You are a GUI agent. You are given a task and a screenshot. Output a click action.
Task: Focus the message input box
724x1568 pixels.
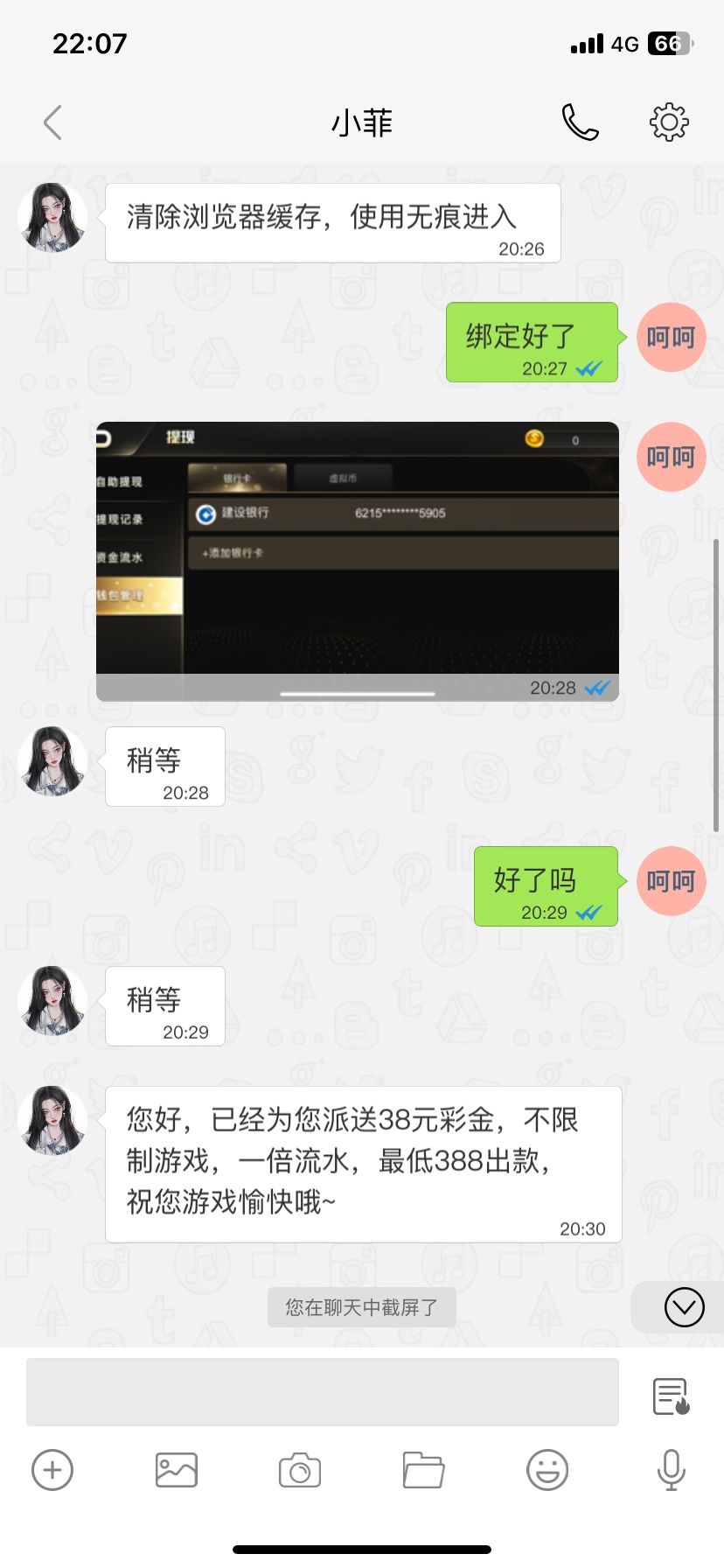322,1391
